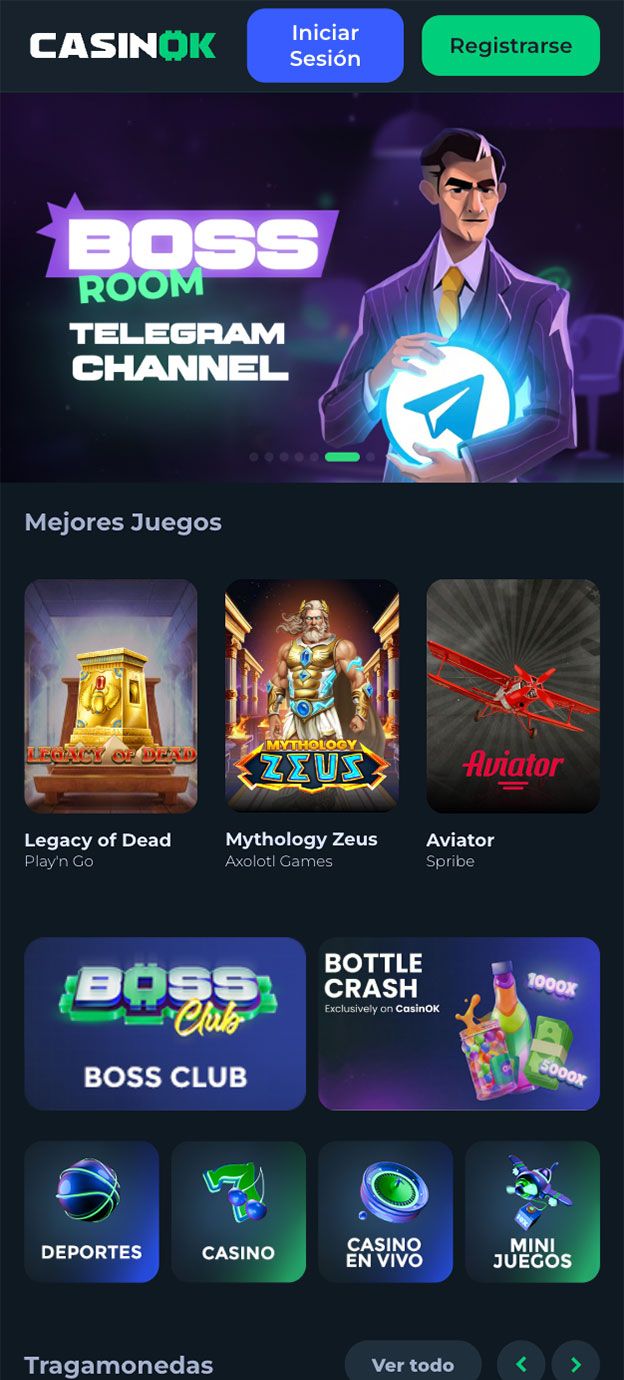Go to the Deportes section
The height and width of the screenshot is (1380, 624).
coord(91,1211)
